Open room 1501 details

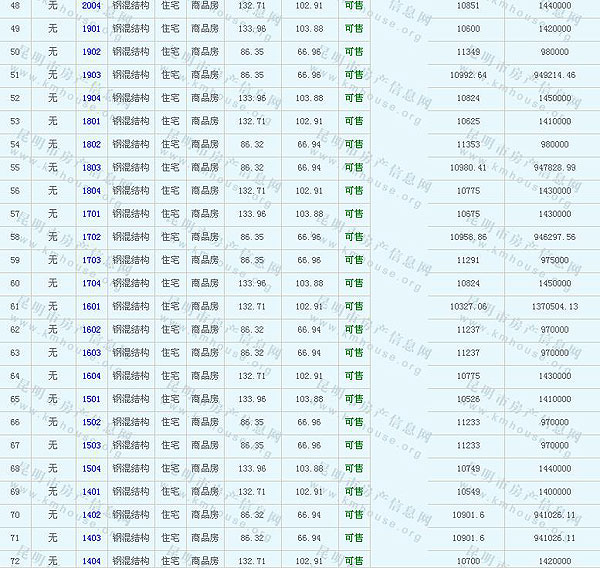tap(92, 399)
